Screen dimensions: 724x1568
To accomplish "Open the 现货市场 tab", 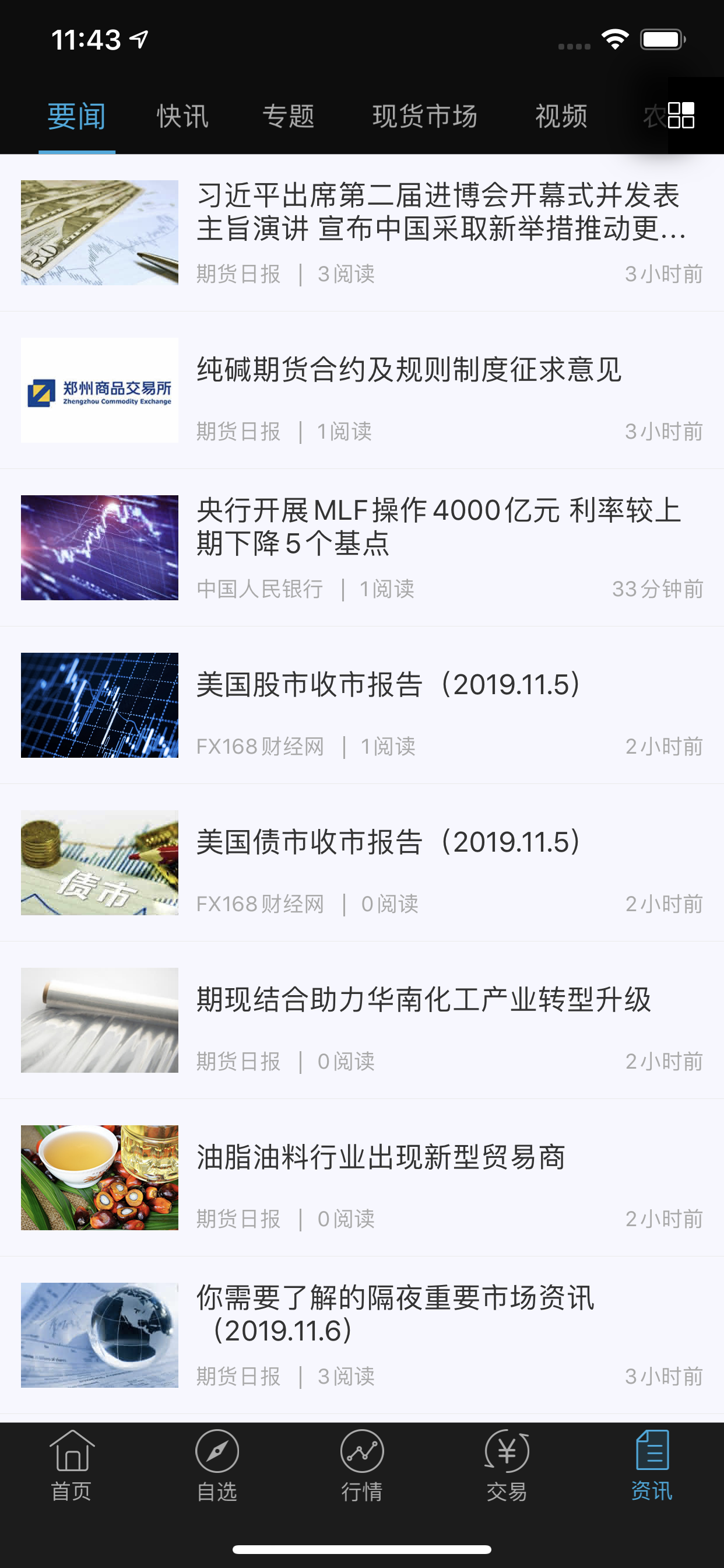I will [425, 116].
